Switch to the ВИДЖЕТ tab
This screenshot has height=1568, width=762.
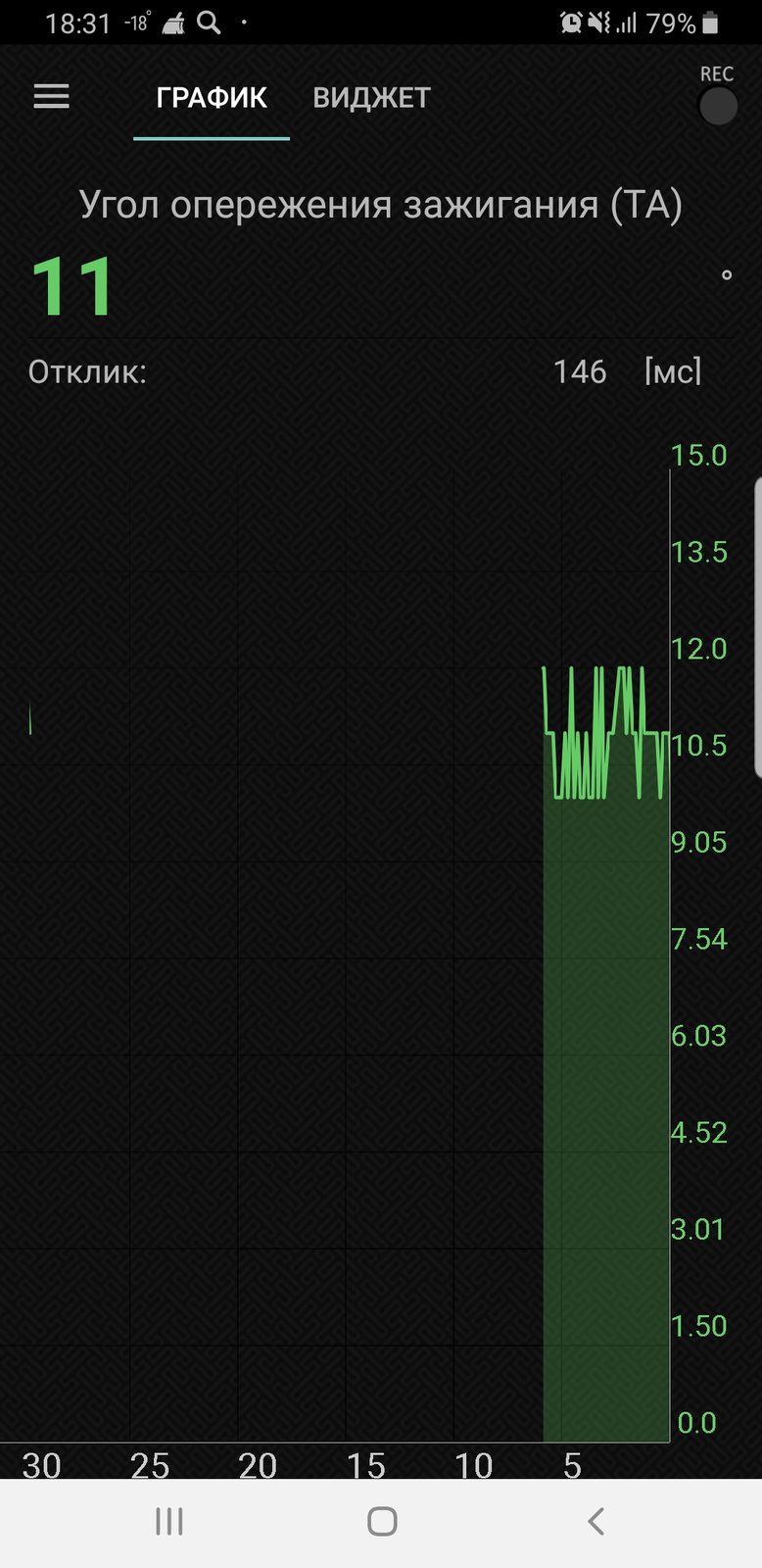tap(371, 98)
